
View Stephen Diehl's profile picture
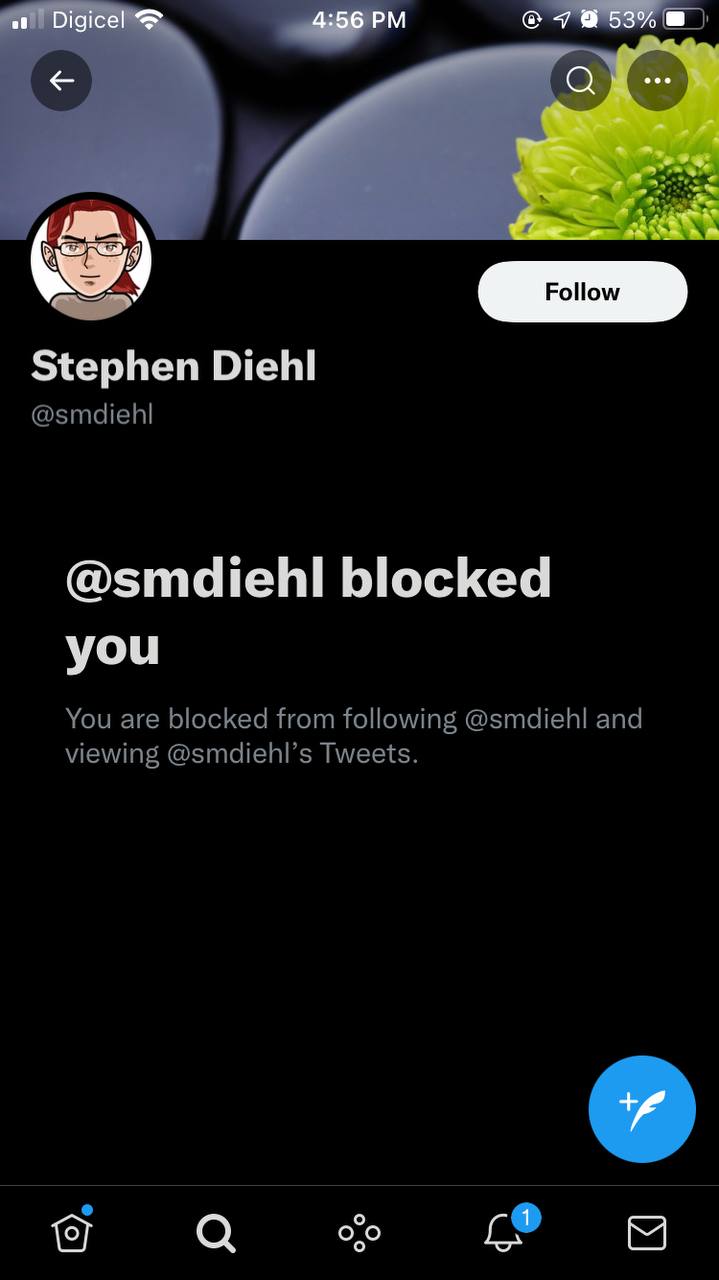91,259
